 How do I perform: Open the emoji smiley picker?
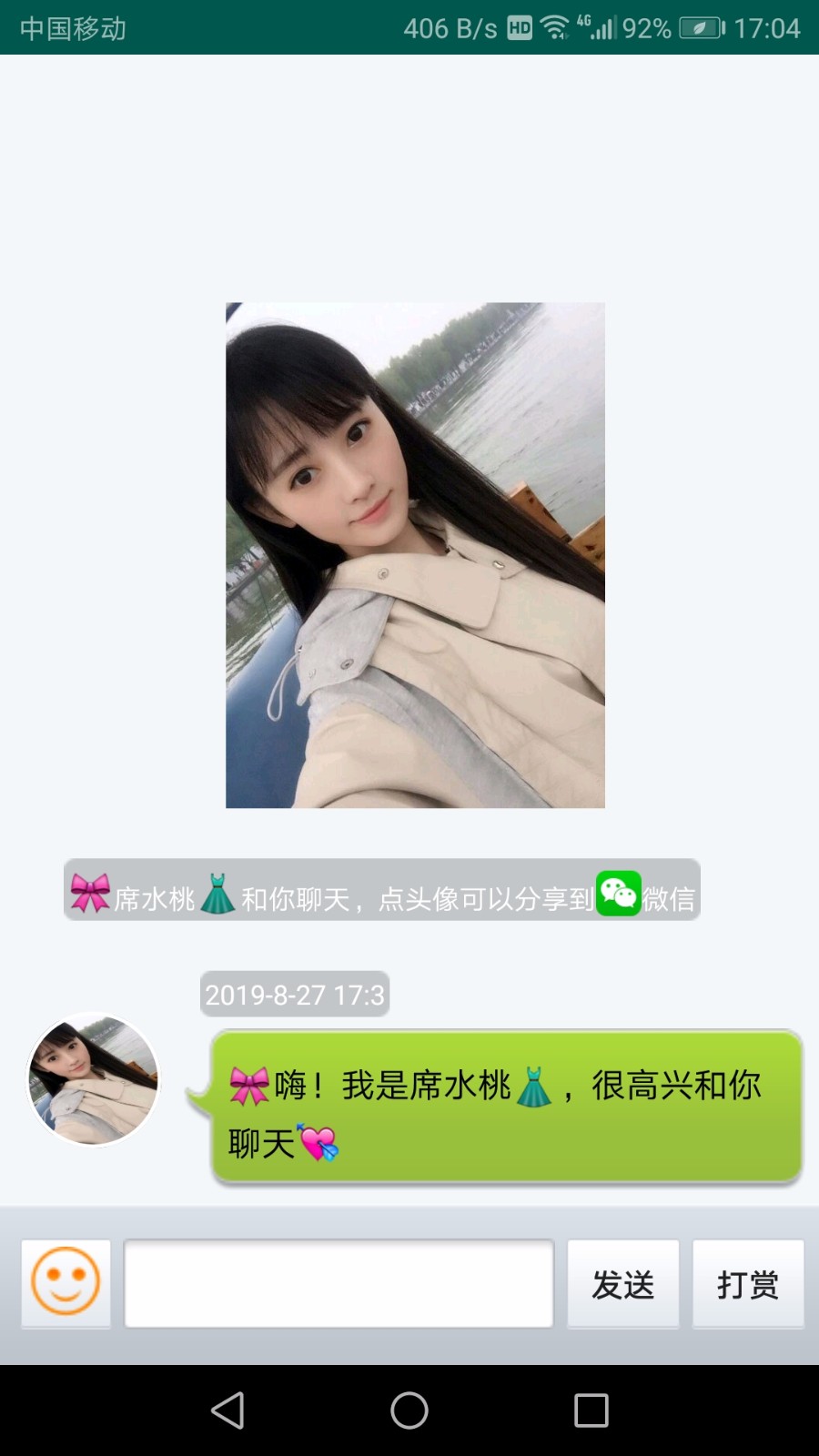pos(66,1282)
